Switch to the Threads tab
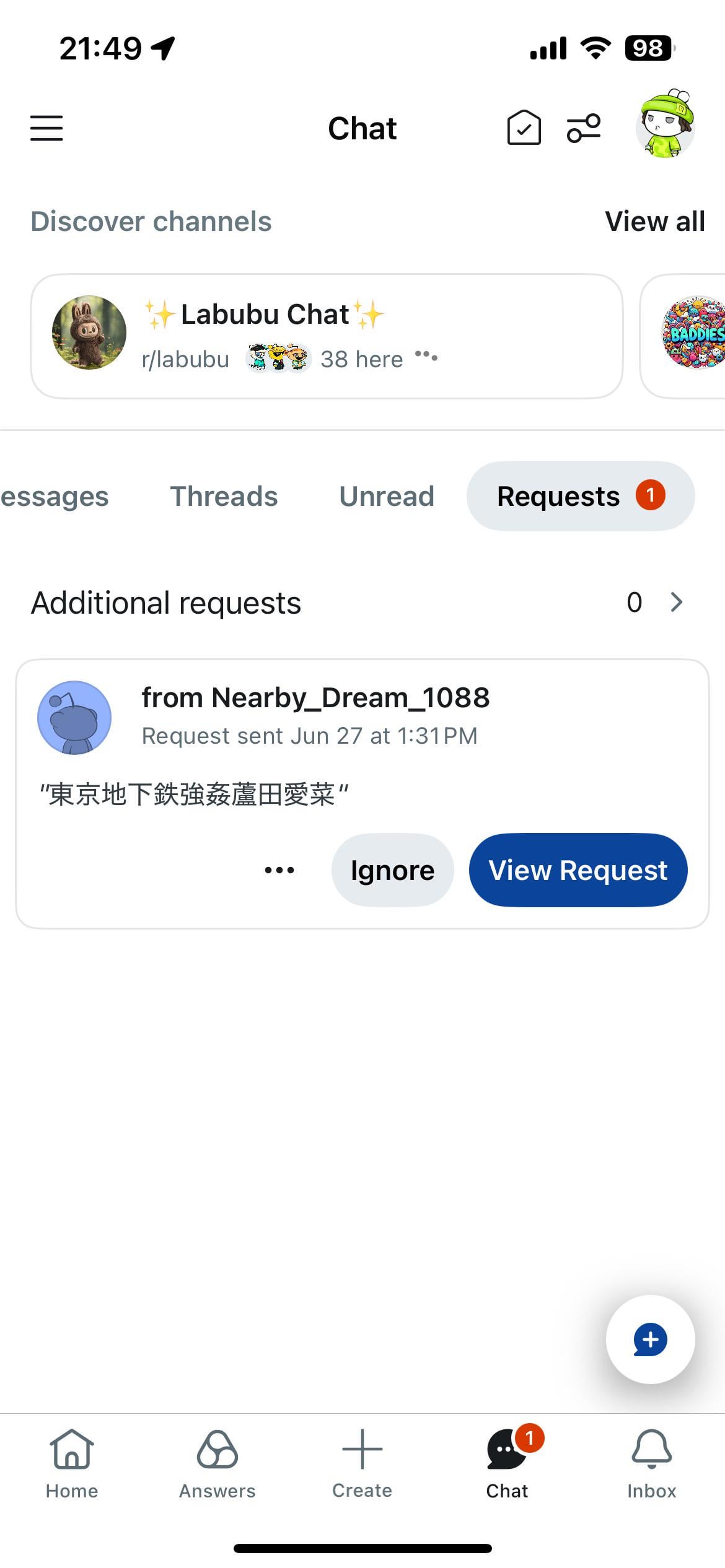Screen dimensions: 725x1568 [x=224, y=496]
